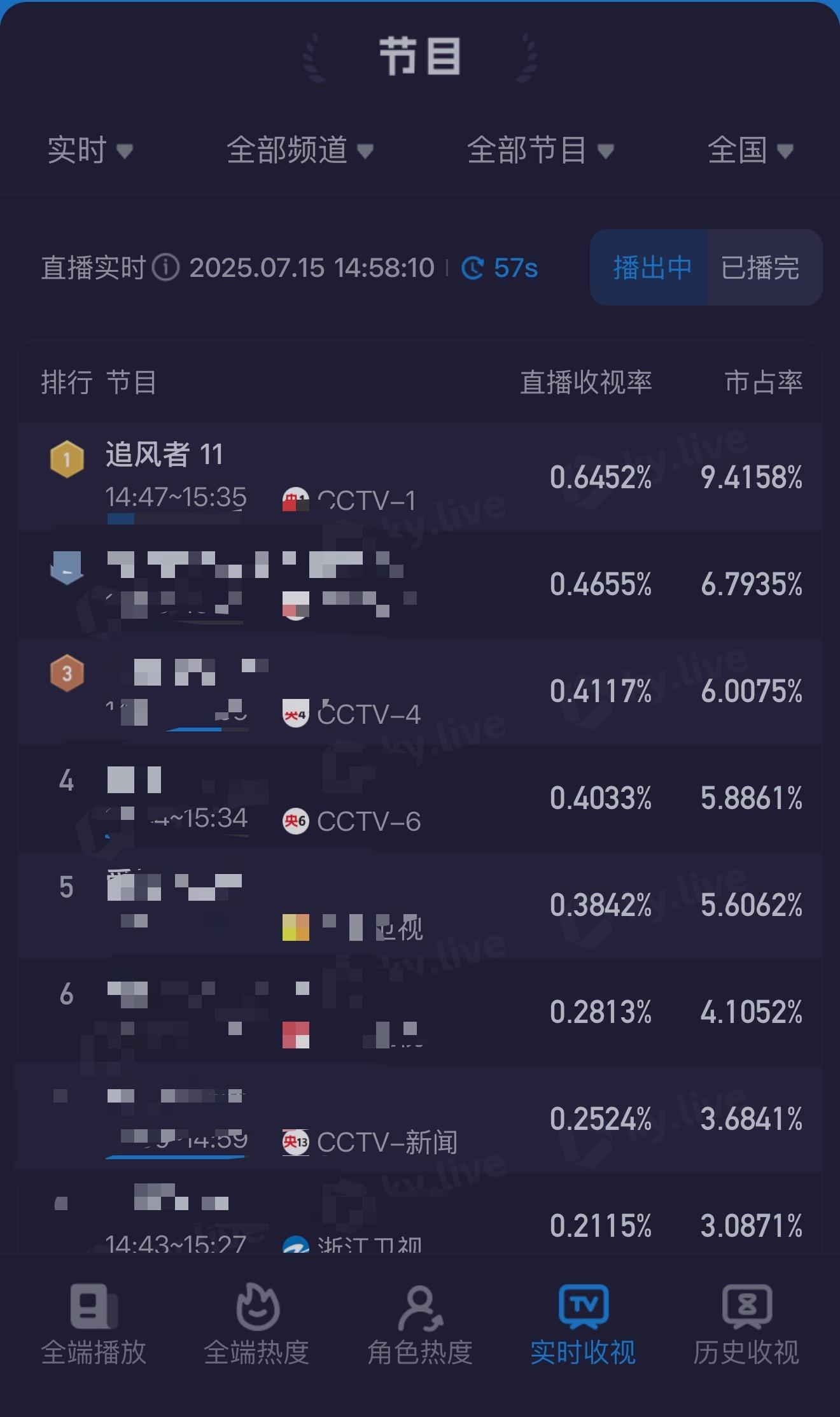
Task: Open the 追风者 11 program row
Action: click(420, 476)
